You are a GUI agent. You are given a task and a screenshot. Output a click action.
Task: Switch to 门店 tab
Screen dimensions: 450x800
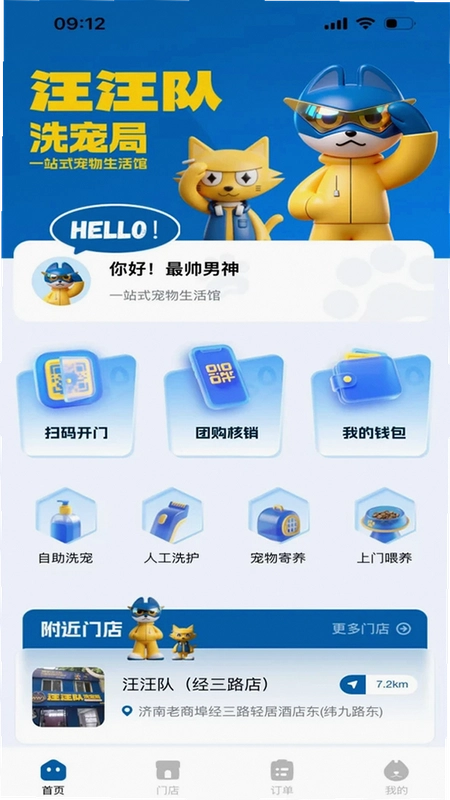167,777
